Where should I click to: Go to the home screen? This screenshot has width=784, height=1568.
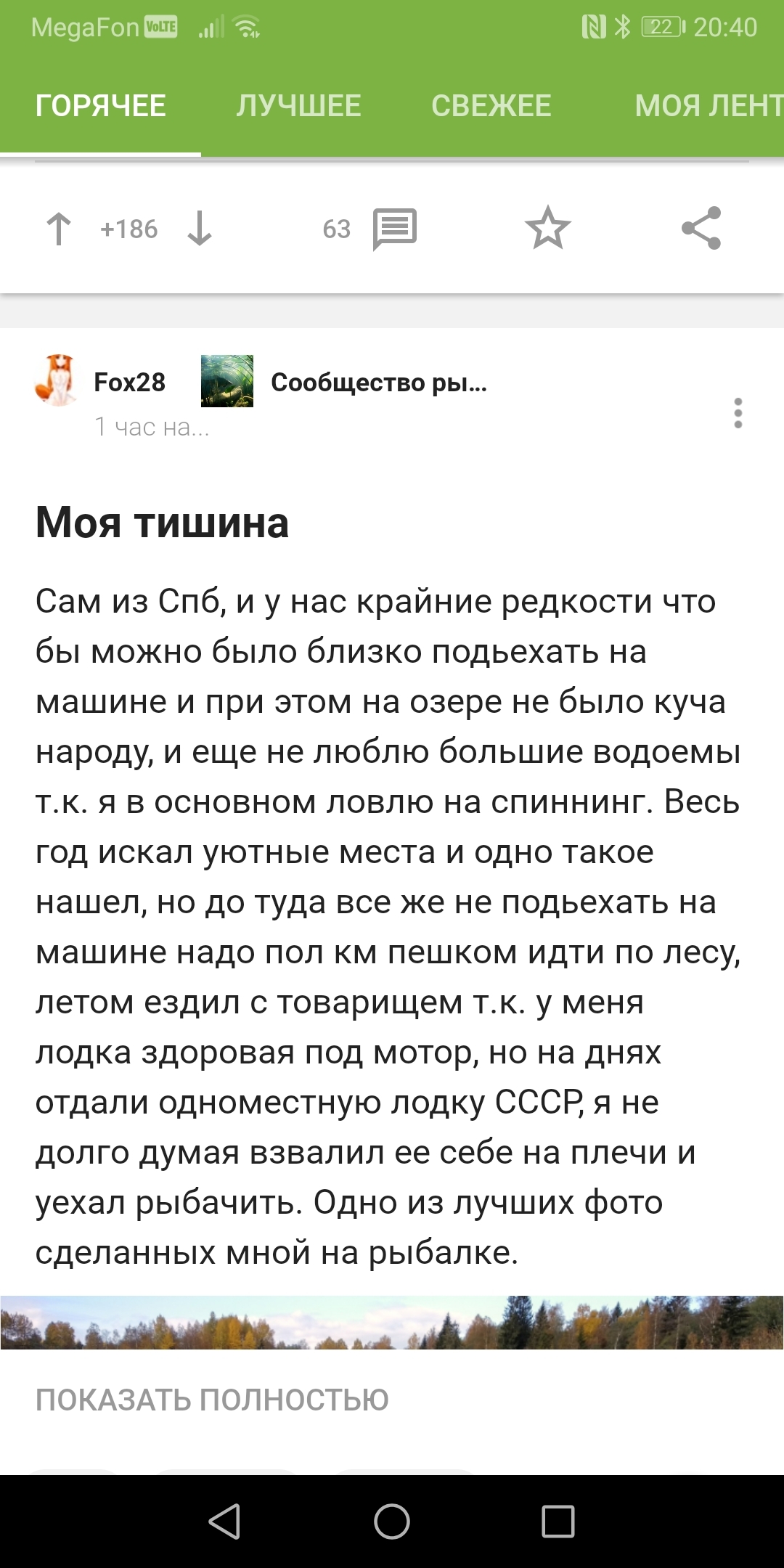[392, 1522]
